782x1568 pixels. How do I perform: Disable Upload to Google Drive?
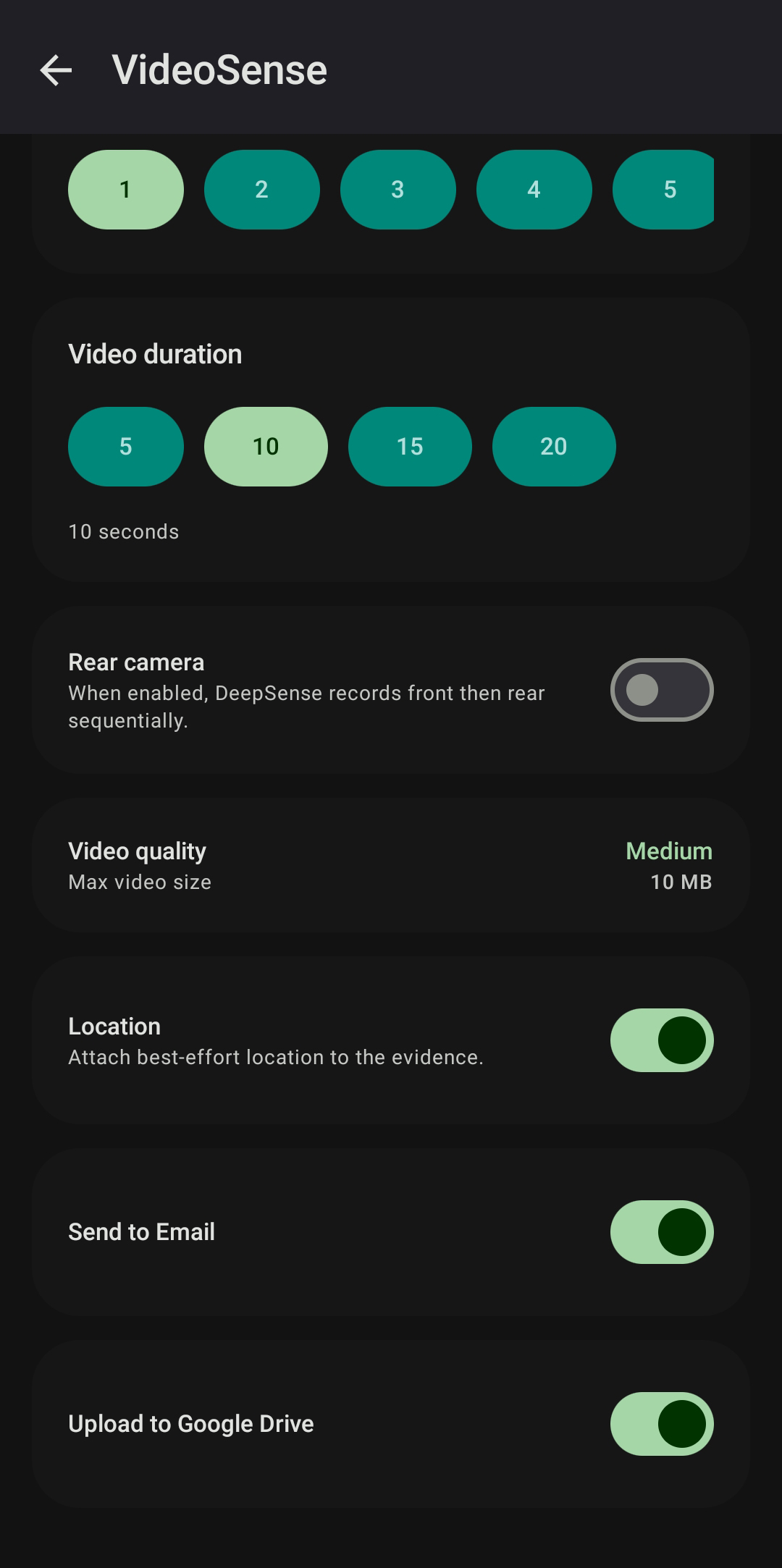(x=661, y=1422)
